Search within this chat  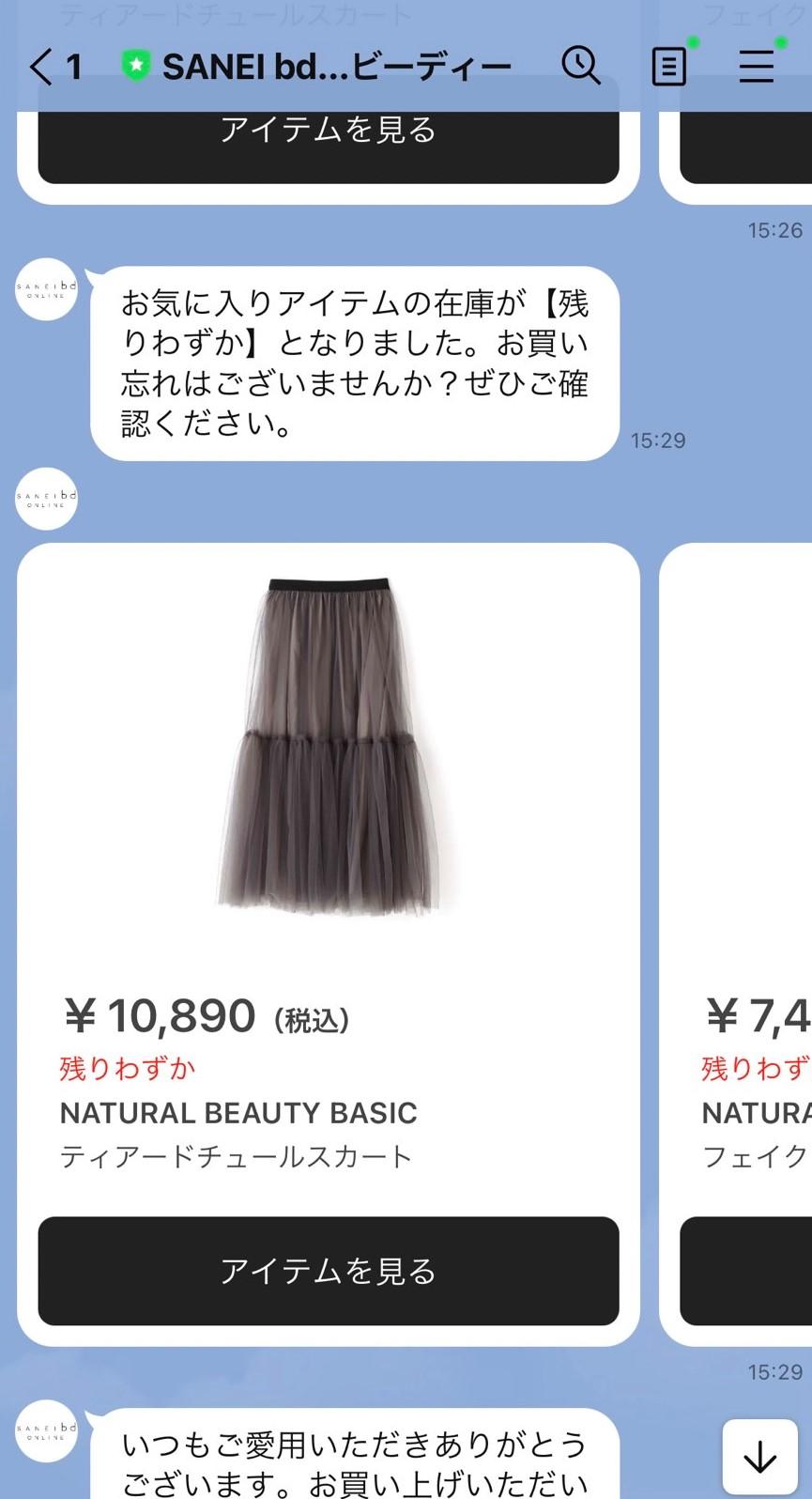point(581,66)
